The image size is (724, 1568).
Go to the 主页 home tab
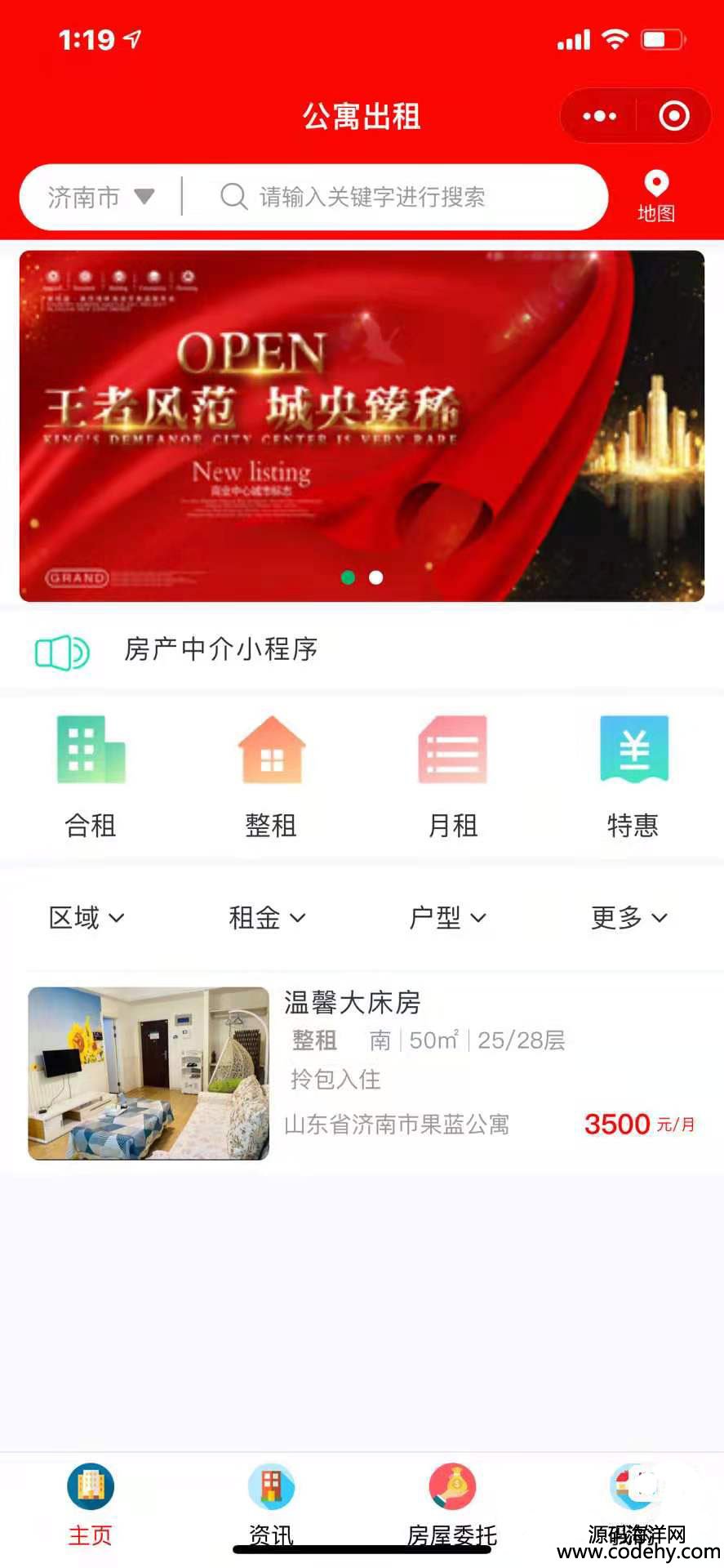[91, 1504]
